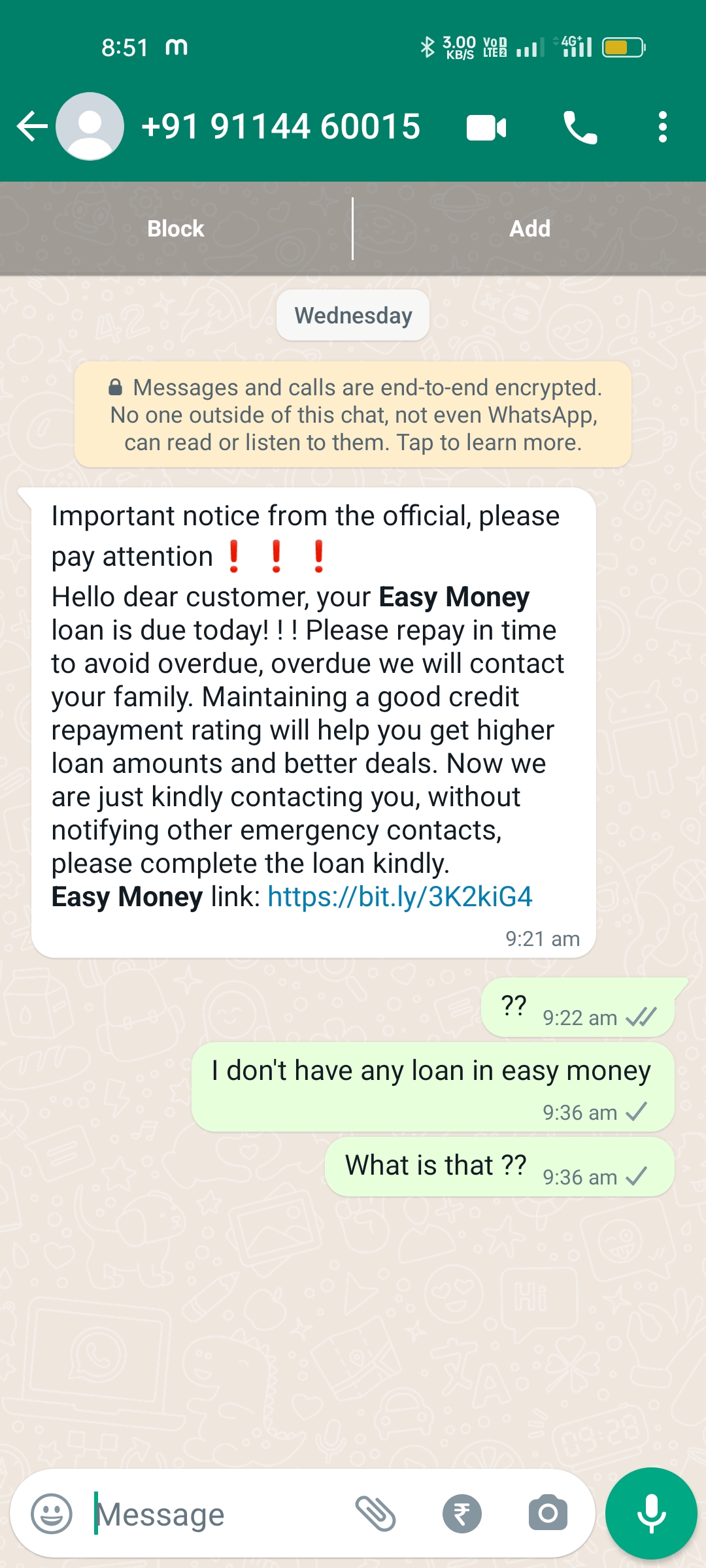The width and height of the screenshot is (706, 1568).
Task: Block this unknown number
Action: tap(175, 229)
